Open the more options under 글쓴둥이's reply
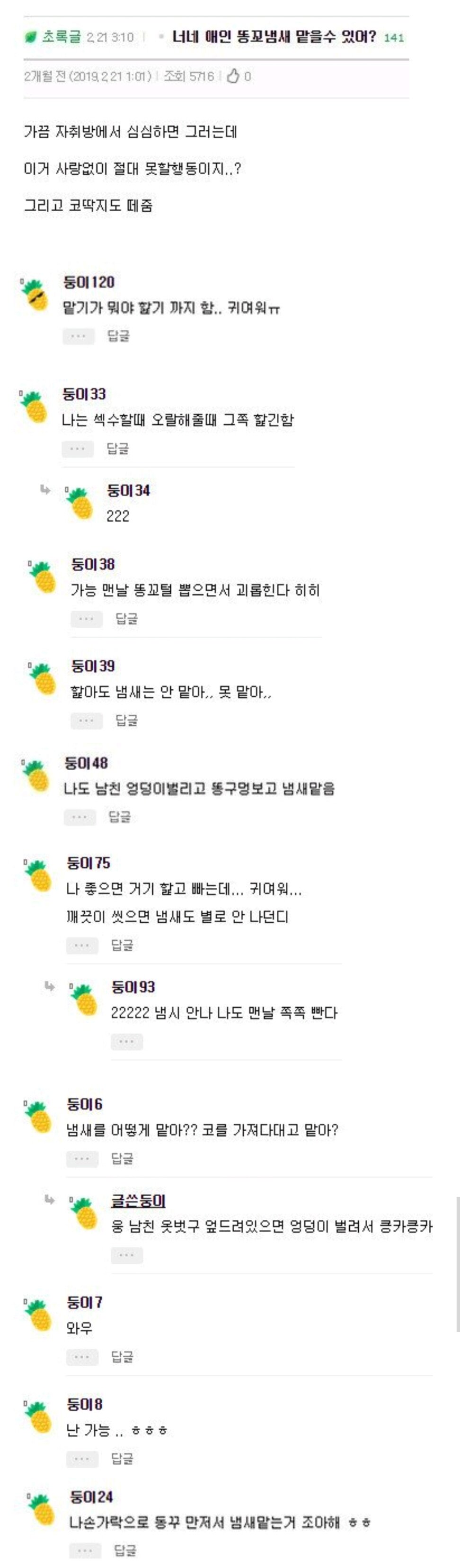The image size is (460, 1568). (x=126, y=1255)
